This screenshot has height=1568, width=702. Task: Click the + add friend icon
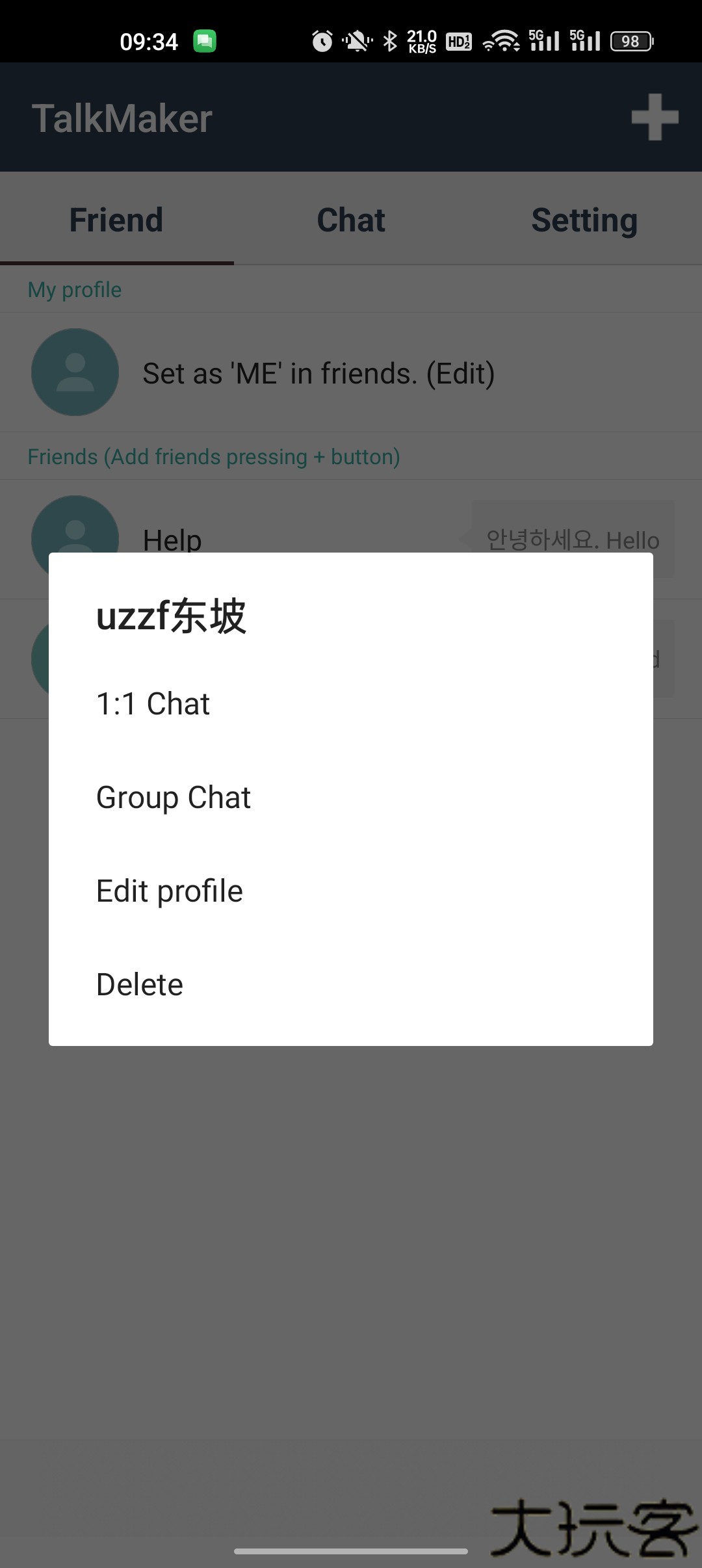point(655,118)
